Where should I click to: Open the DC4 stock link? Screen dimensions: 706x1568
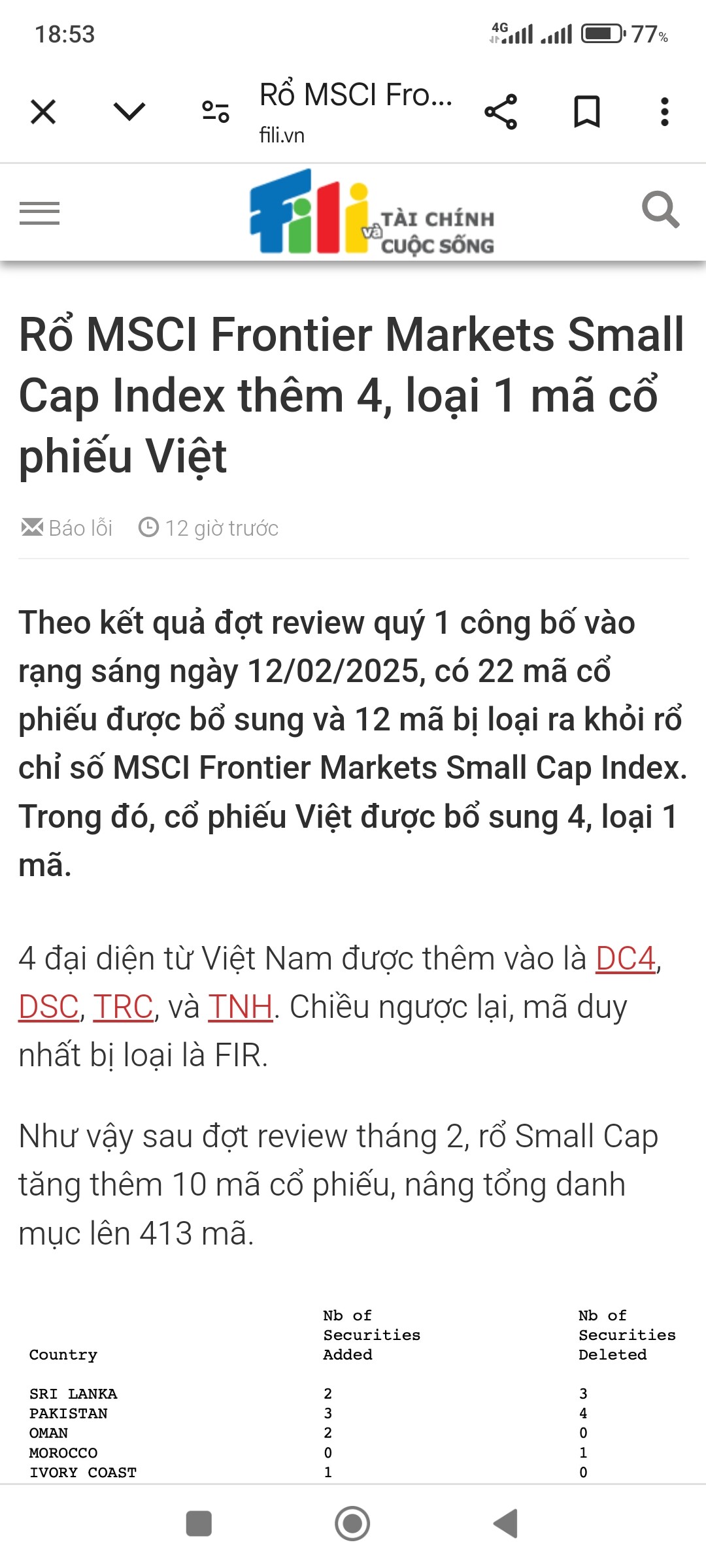(x=626, y=958)
